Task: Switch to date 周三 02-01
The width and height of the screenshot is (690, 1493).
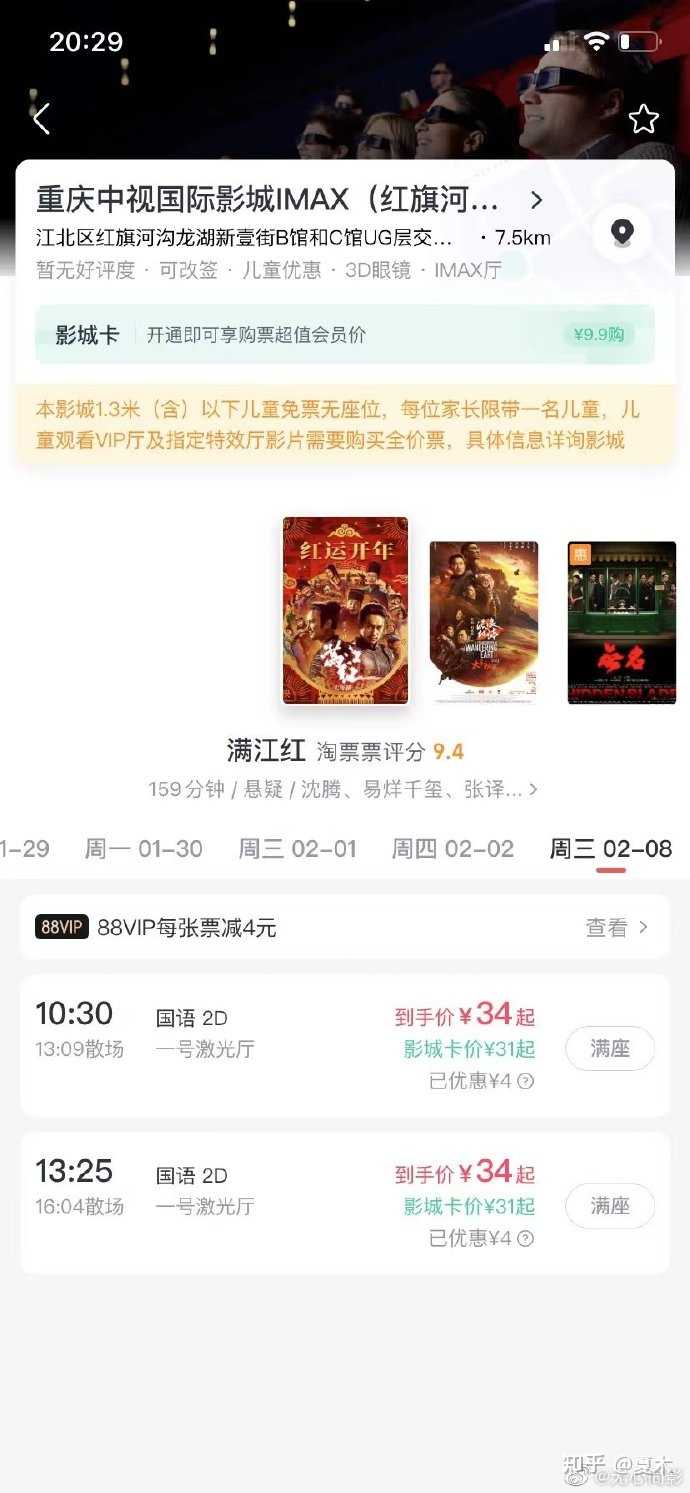Action: (x=297, y=849)
